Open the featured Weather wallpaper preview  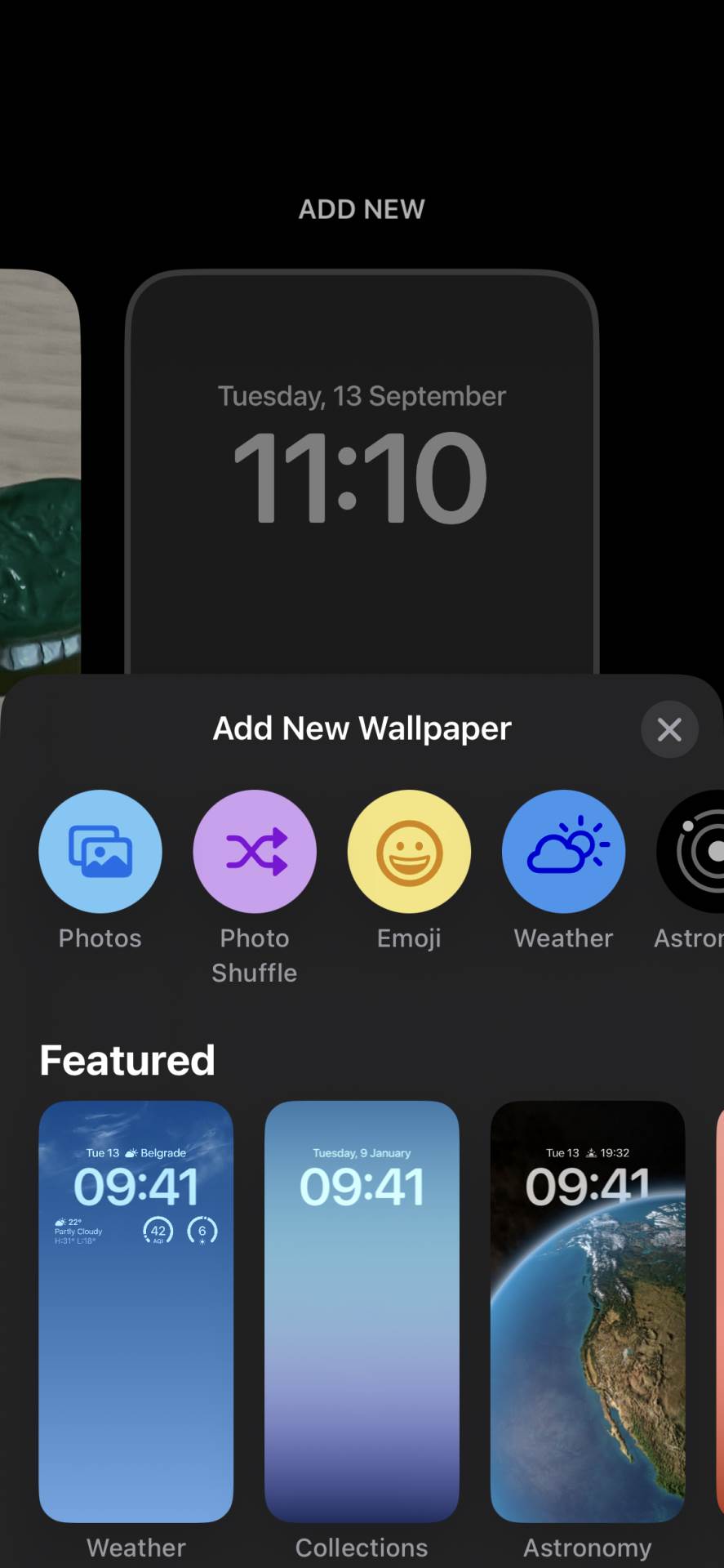pyautogui.click(x=136, y=1311)
